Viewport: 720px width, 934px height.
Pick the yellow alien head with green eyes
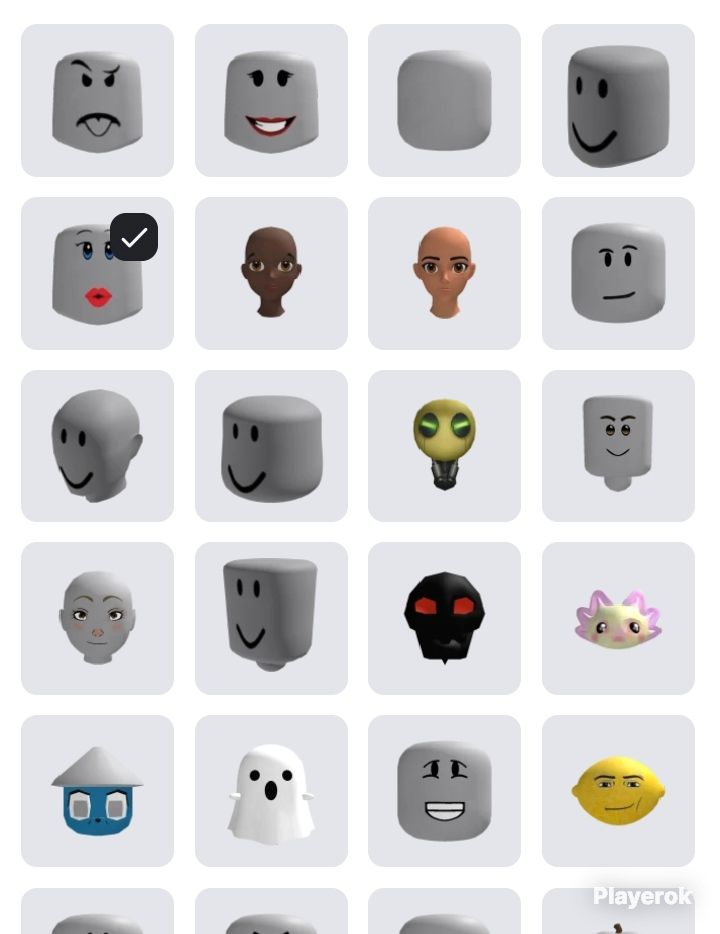coord(444,446)
